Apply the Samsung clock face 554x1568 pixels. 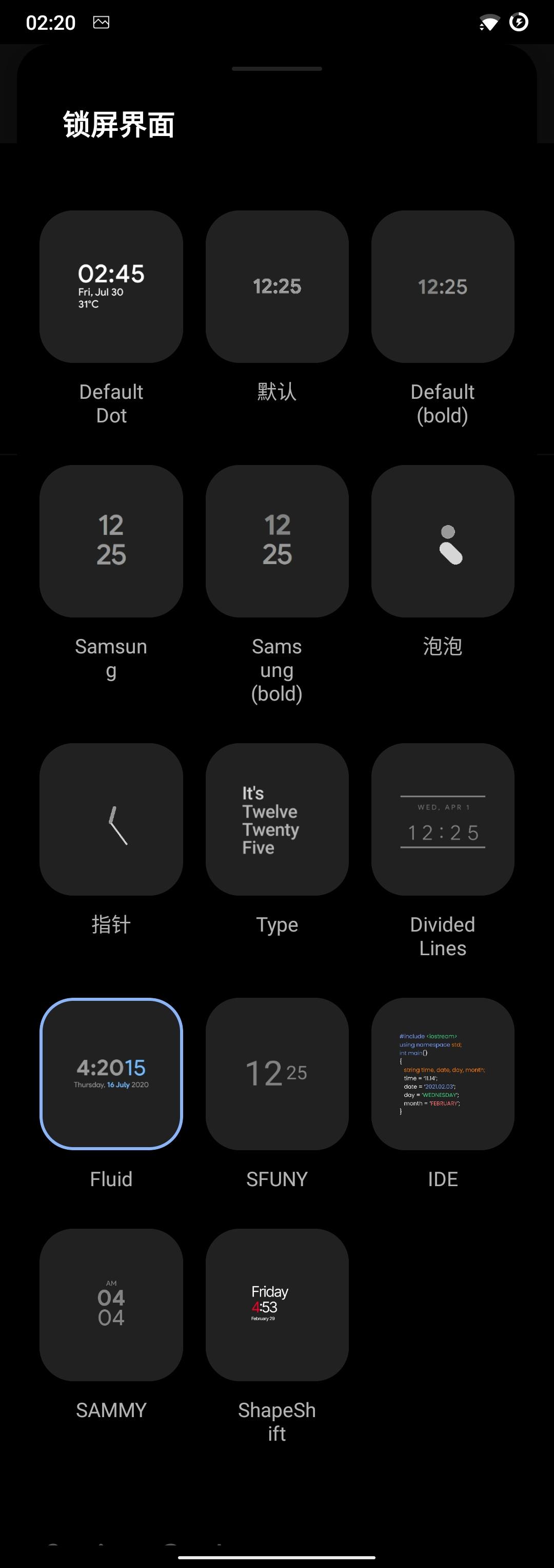coord(111,541)
